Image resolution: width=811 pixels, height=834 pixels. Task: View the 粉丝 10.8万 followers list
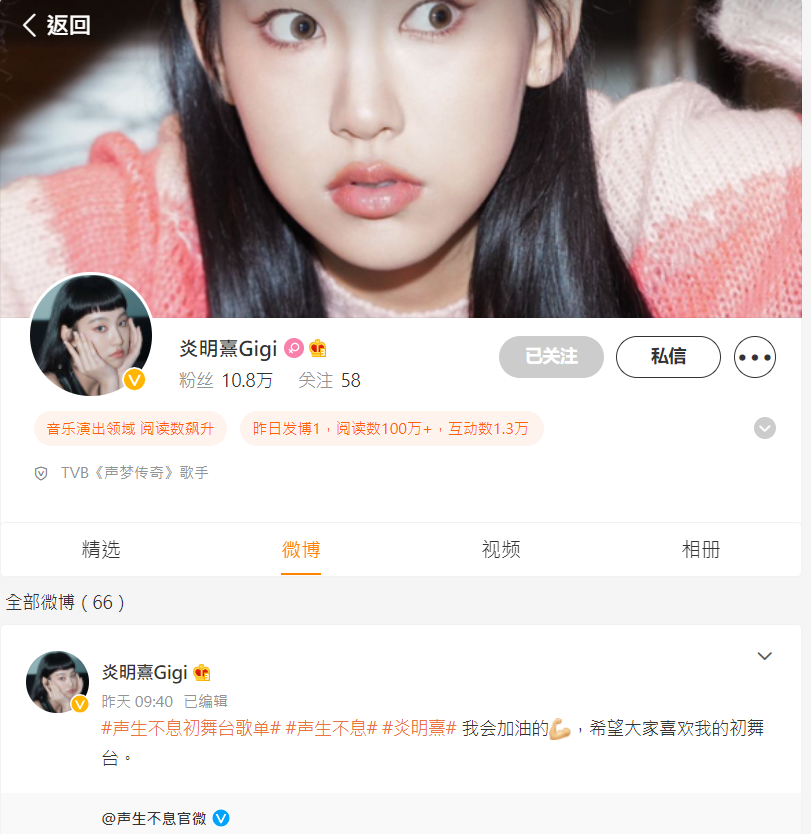(226, 380)
